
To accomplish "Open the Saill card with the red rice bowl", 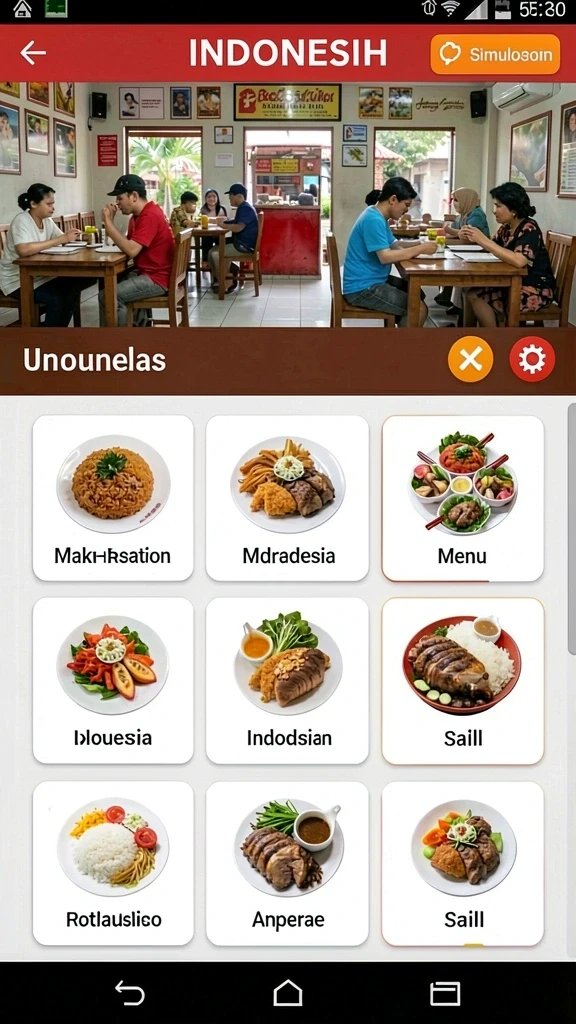I will [x=462, y=680].
